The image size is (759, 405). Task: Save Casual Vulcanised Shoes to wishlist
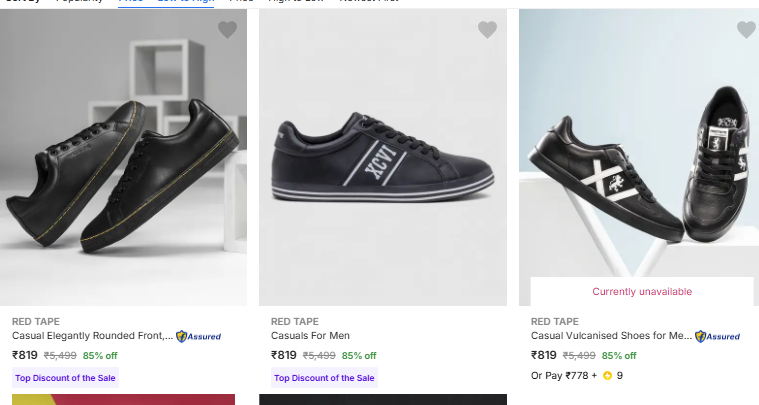coord(746,30)
